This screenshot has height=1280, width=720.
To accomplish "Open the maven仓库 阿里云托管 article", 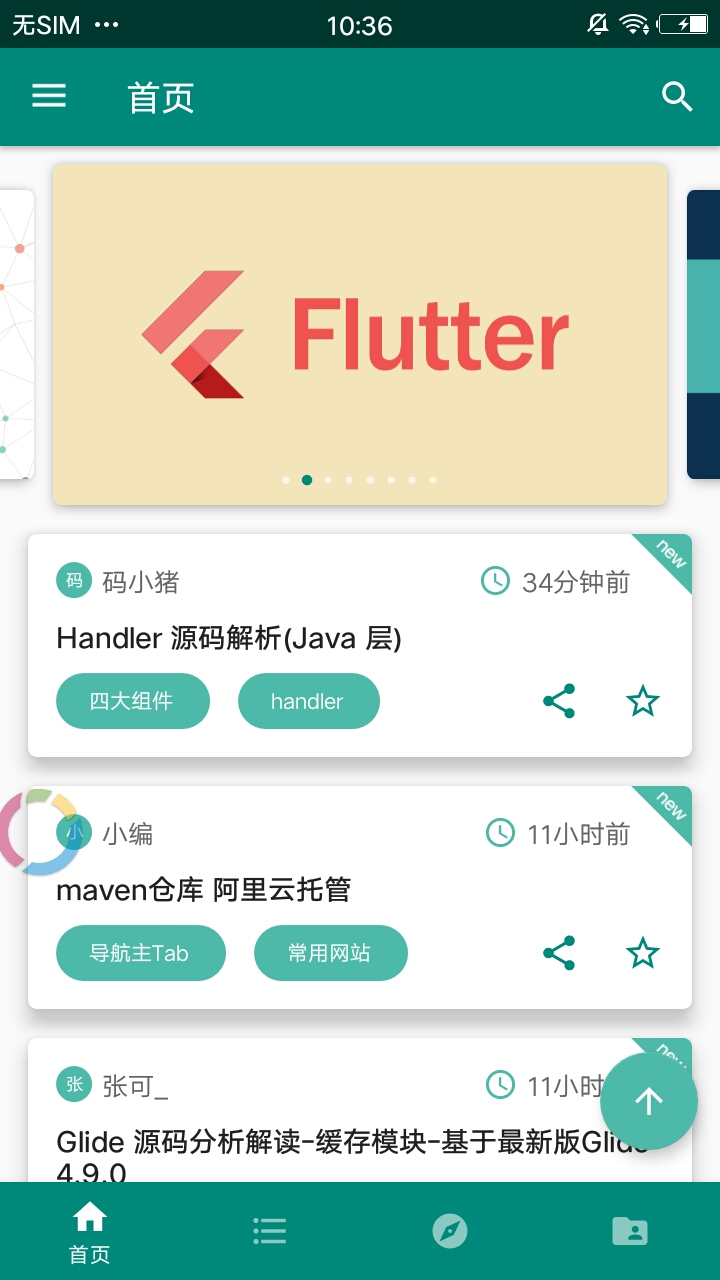I will [x=204, y=889].
